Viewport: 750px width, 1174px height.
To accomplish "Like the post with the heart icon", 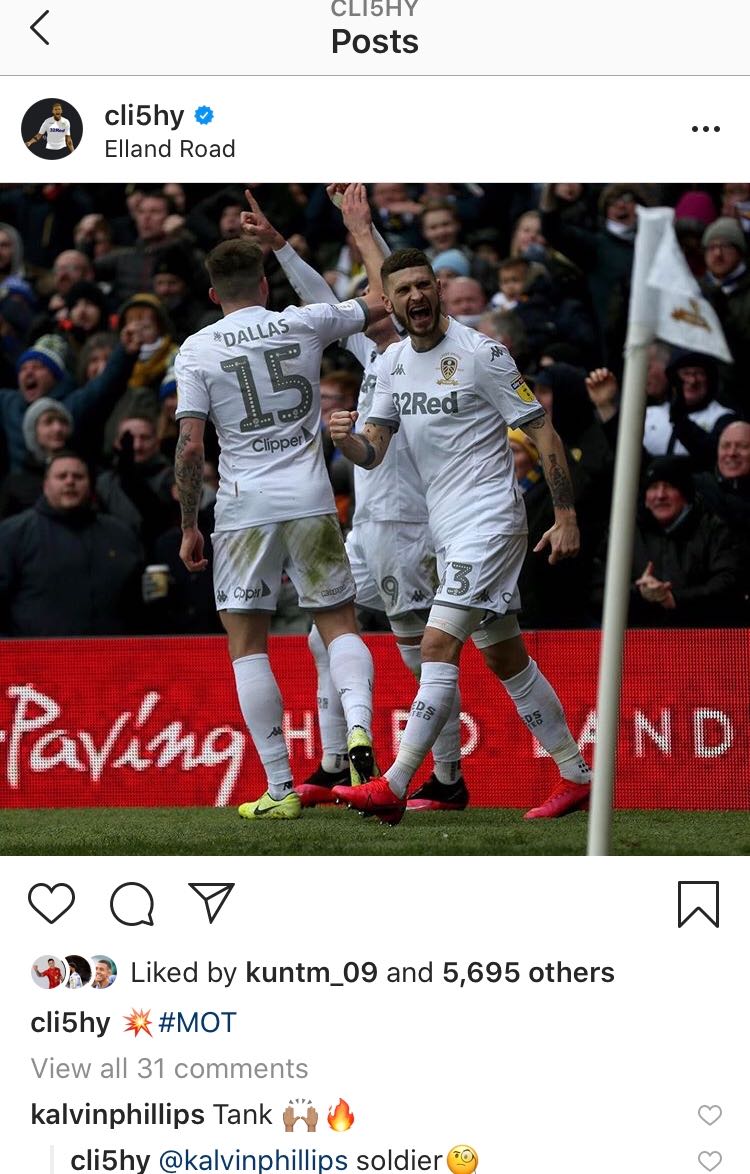I will click(51, 903).
